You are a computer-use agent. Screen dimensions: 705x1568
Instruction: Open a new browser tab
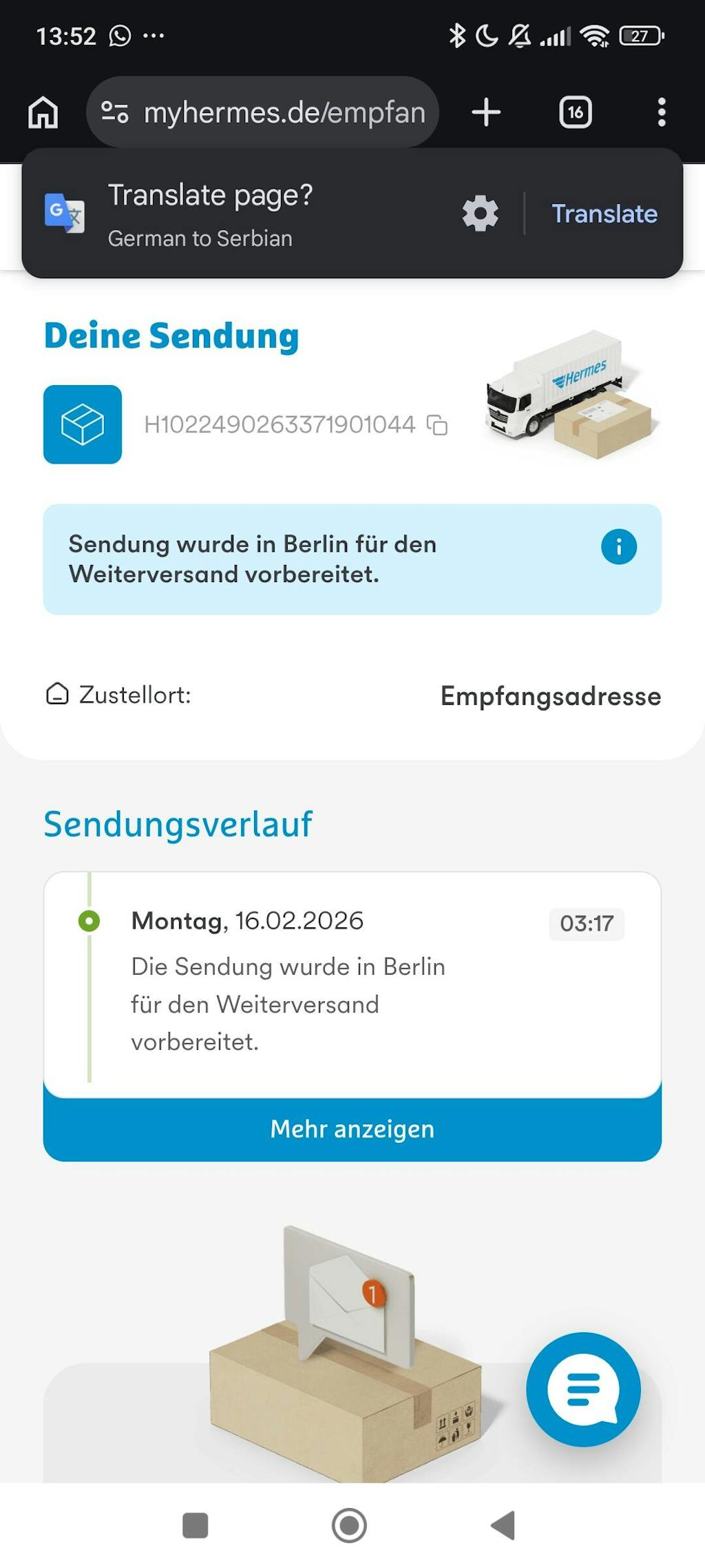[486, 112]
